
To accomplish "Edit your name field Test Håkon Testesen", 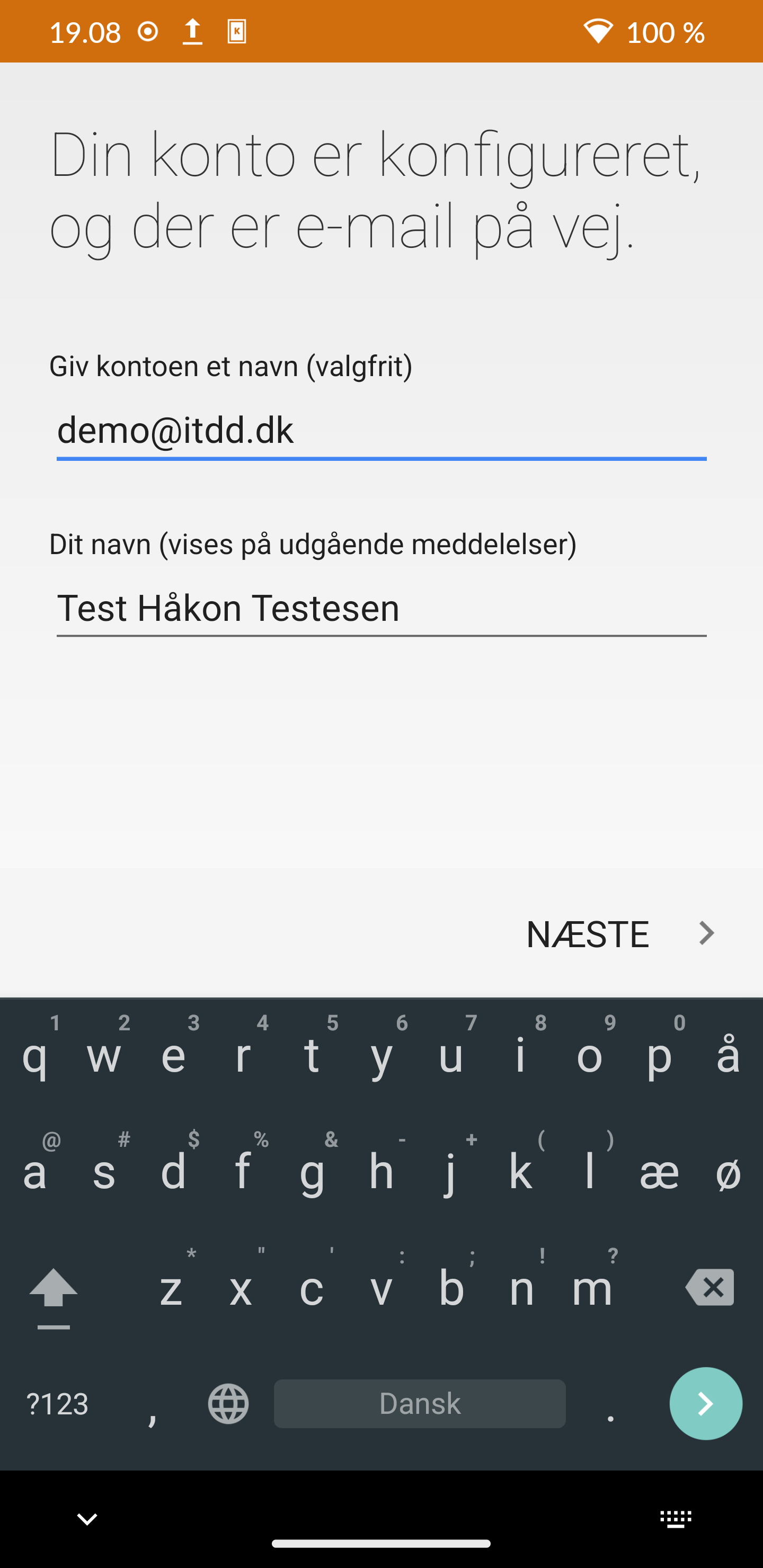I will (x=381, y=608).
